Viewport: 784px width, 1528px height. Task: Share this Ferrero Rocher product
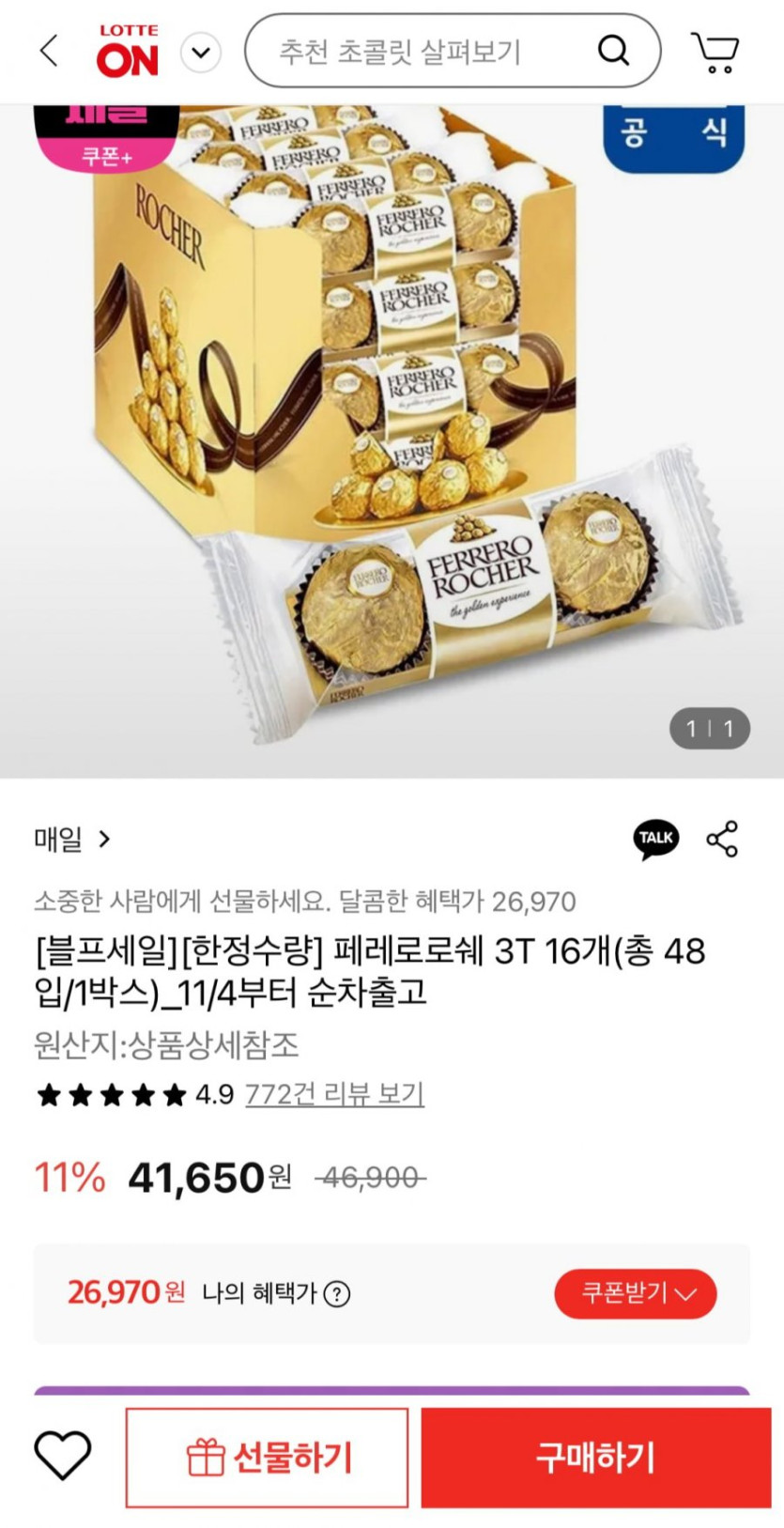coord(722,839)
